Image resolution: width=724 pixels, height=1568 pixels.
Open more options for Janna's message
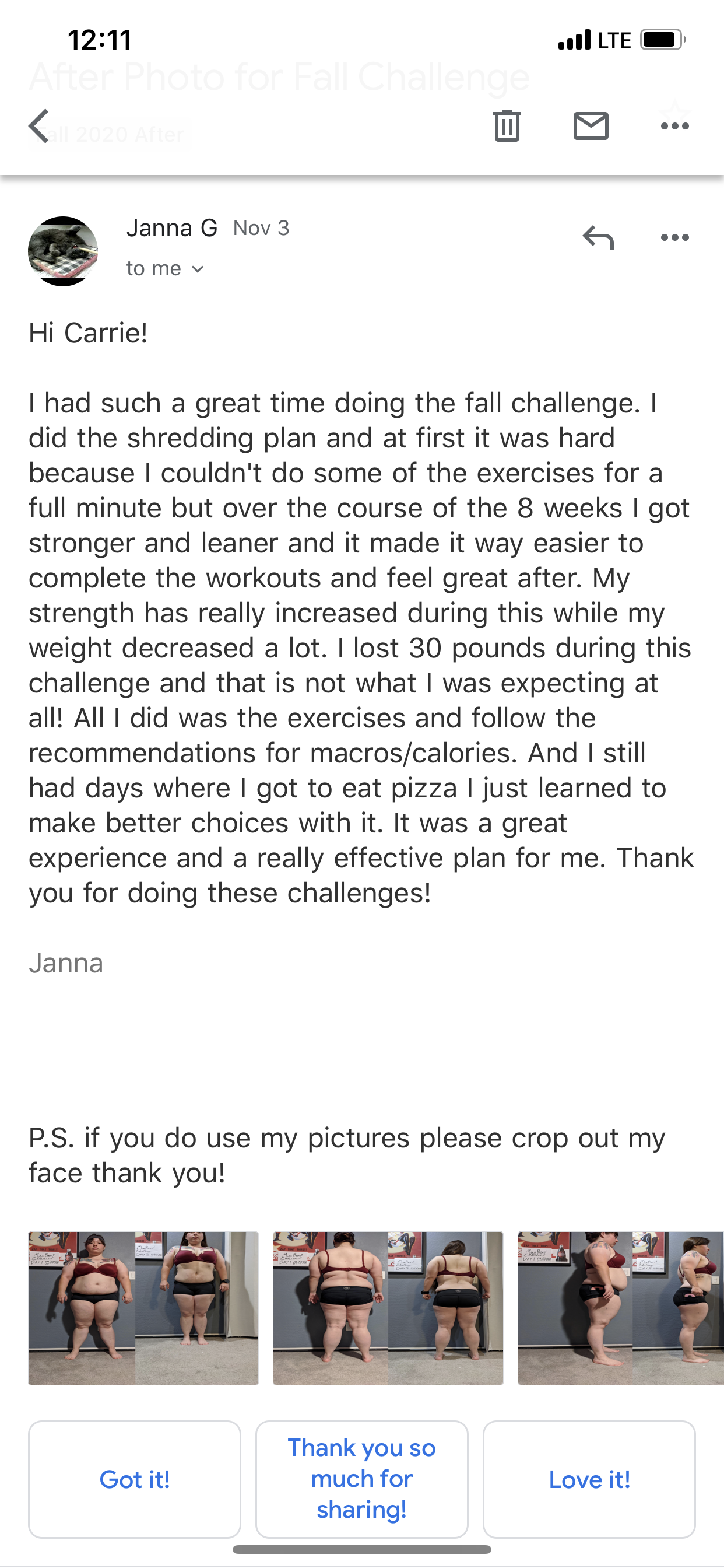[674, 237]
